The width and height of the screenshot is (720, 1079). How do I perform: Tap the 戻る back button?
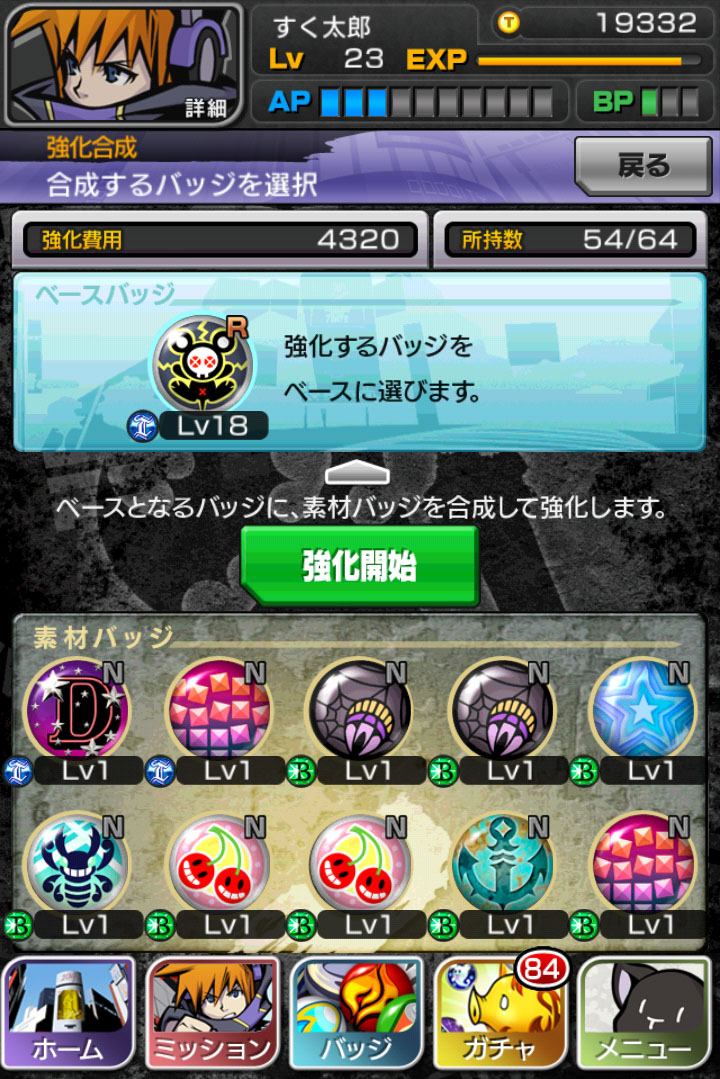641,166
